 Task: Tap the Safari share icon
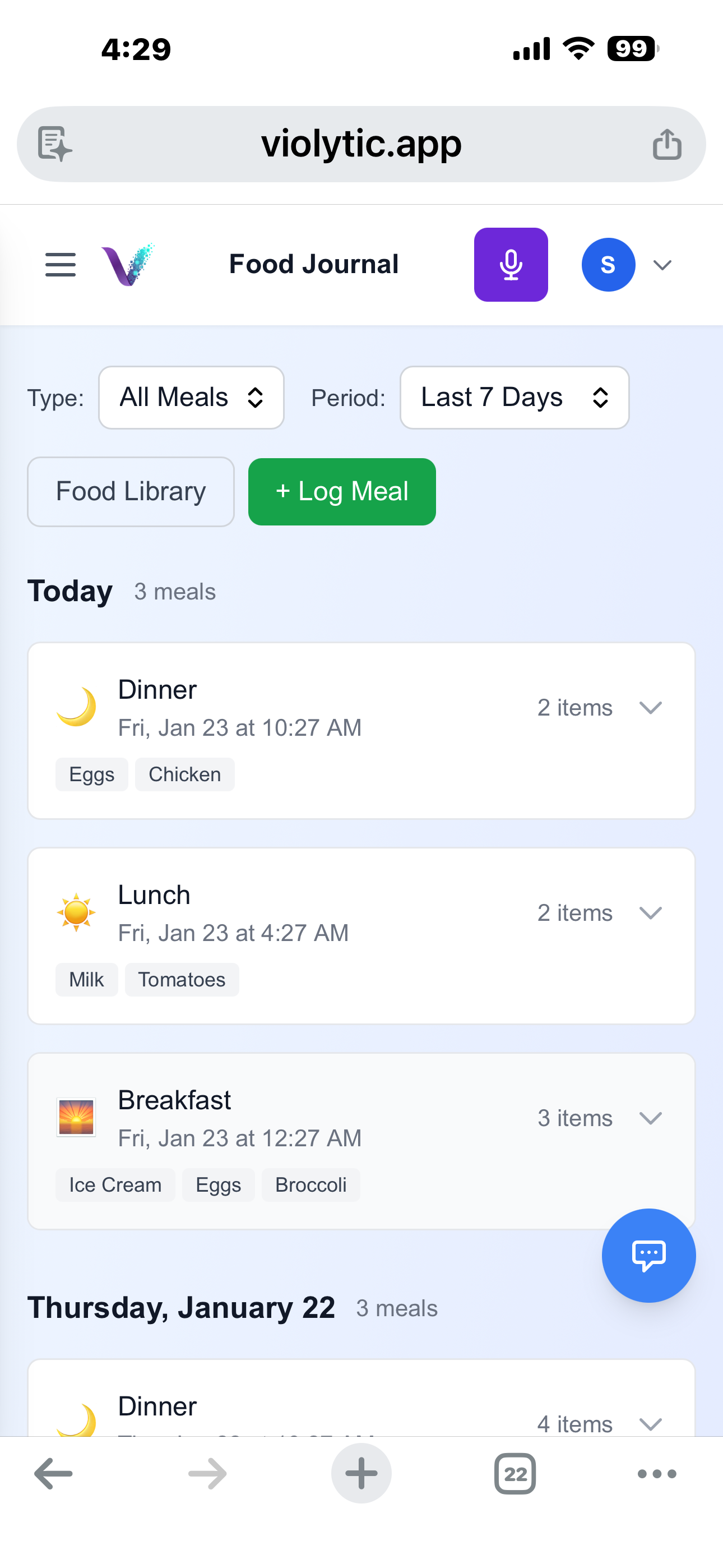tap(667, 144)
